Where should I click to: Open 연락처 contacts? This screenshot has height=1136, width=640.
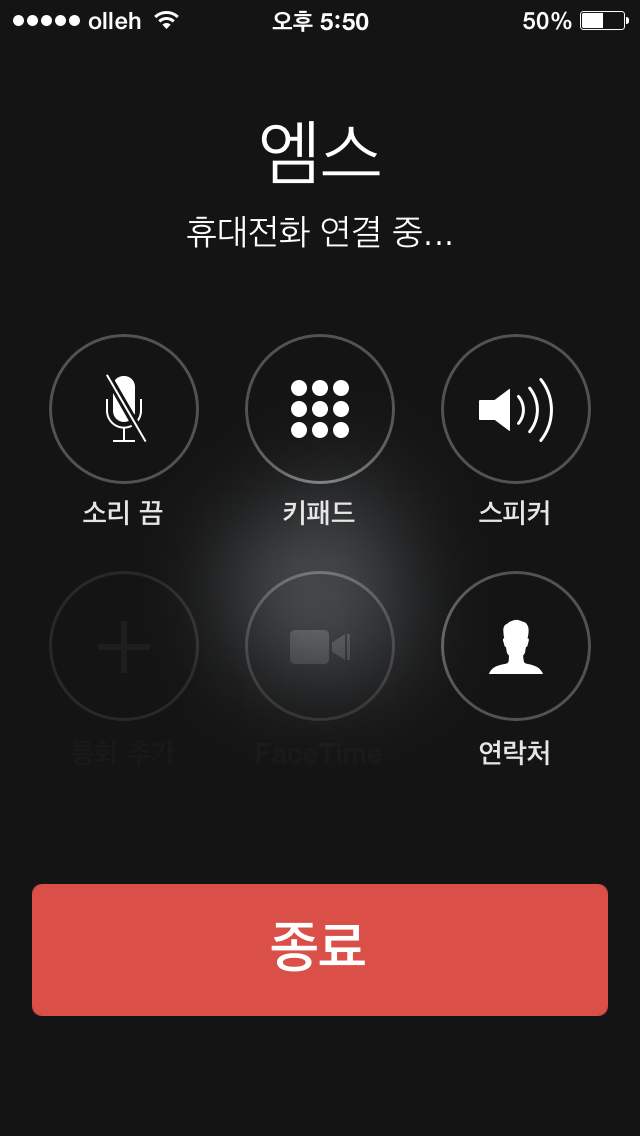(x=515, y=646)
